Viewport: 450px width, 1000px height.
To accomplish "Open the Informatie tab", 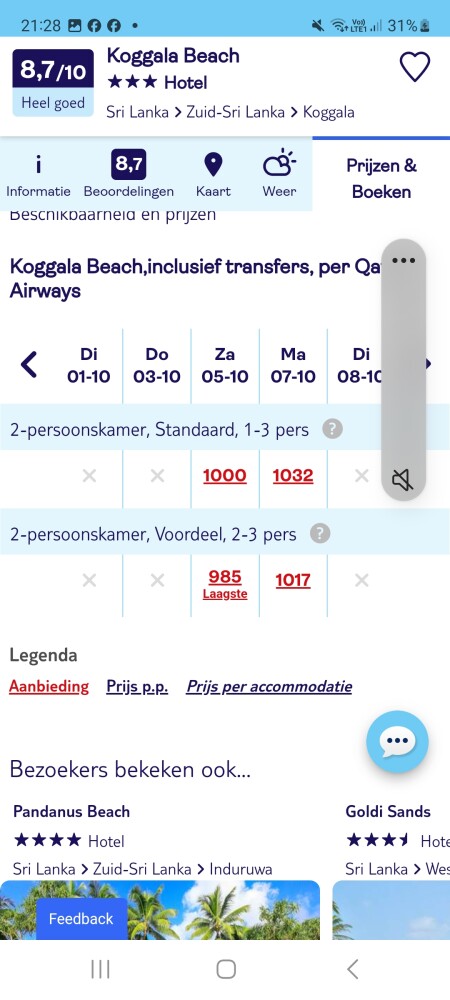I will tap(38, 175).
